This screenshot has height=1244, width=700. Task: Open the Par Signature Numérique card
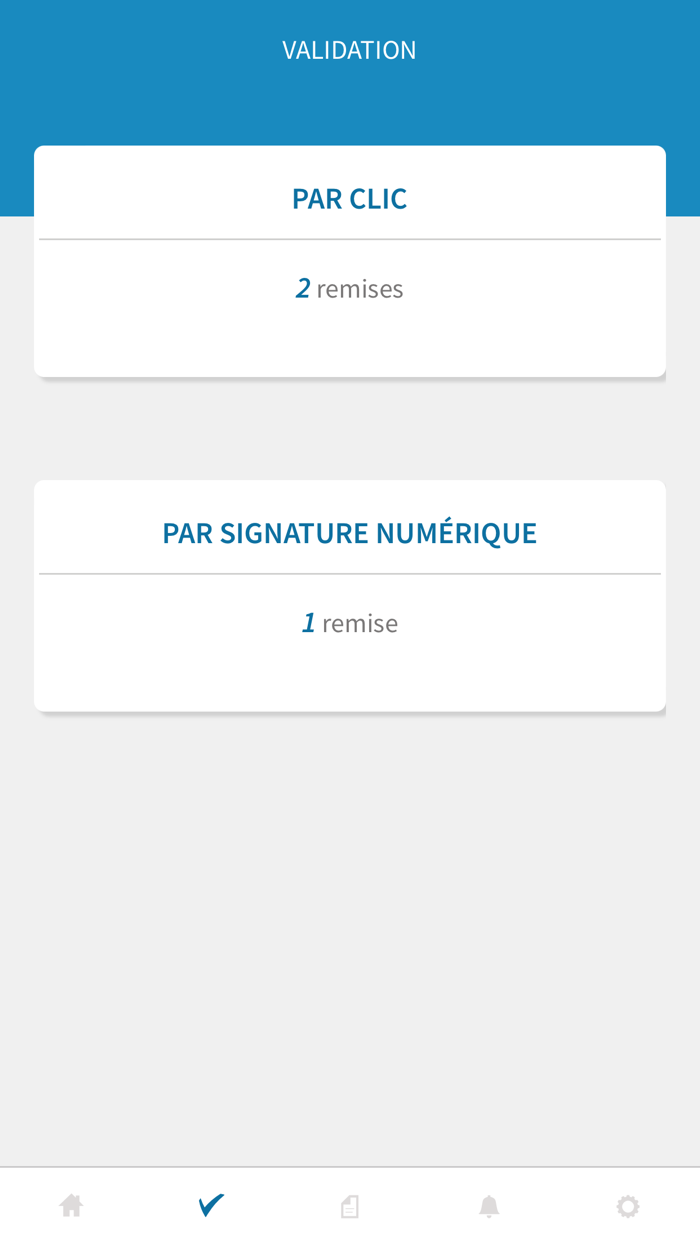349,595
